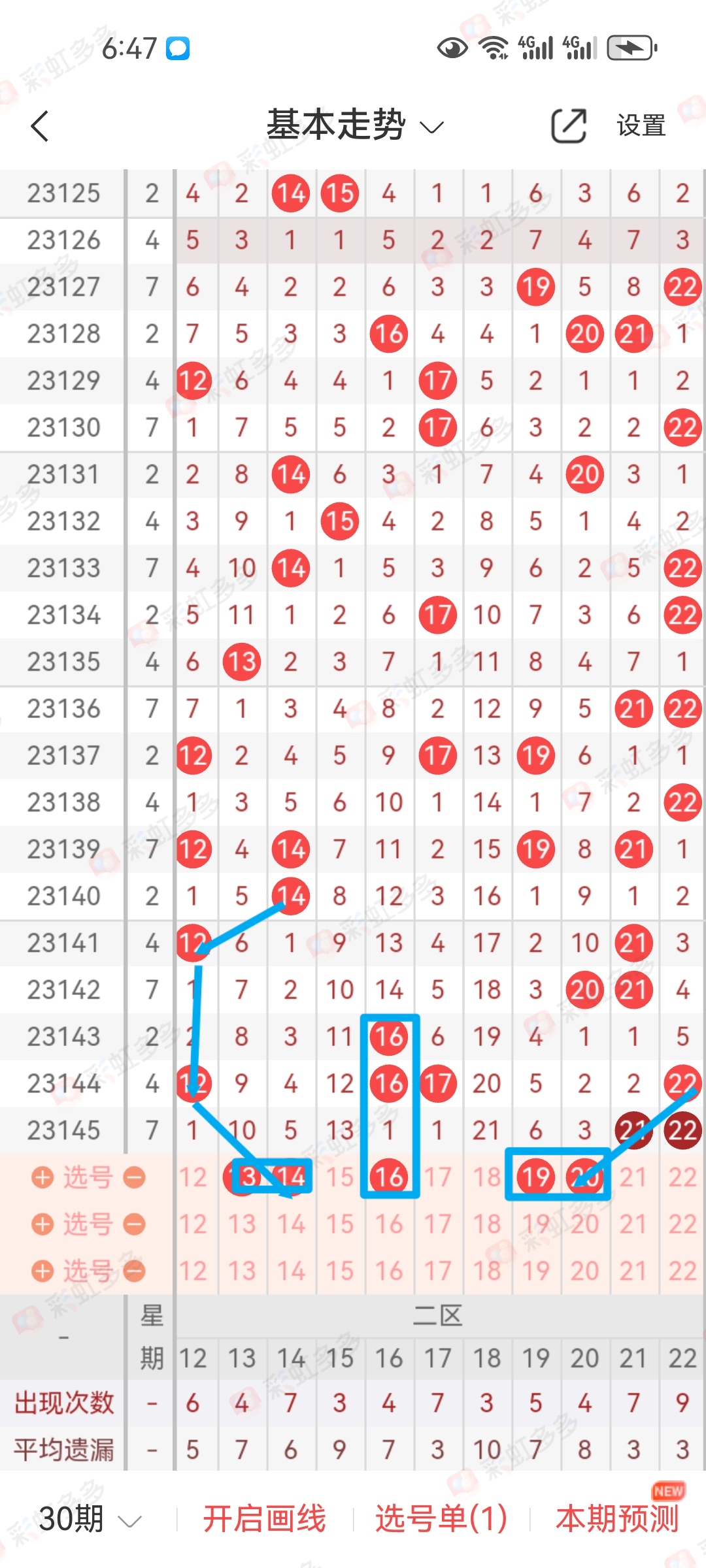Tap minus icon on second 选号 row
The height and width of the screenshot is (1568, 706).
point(134,1224)
